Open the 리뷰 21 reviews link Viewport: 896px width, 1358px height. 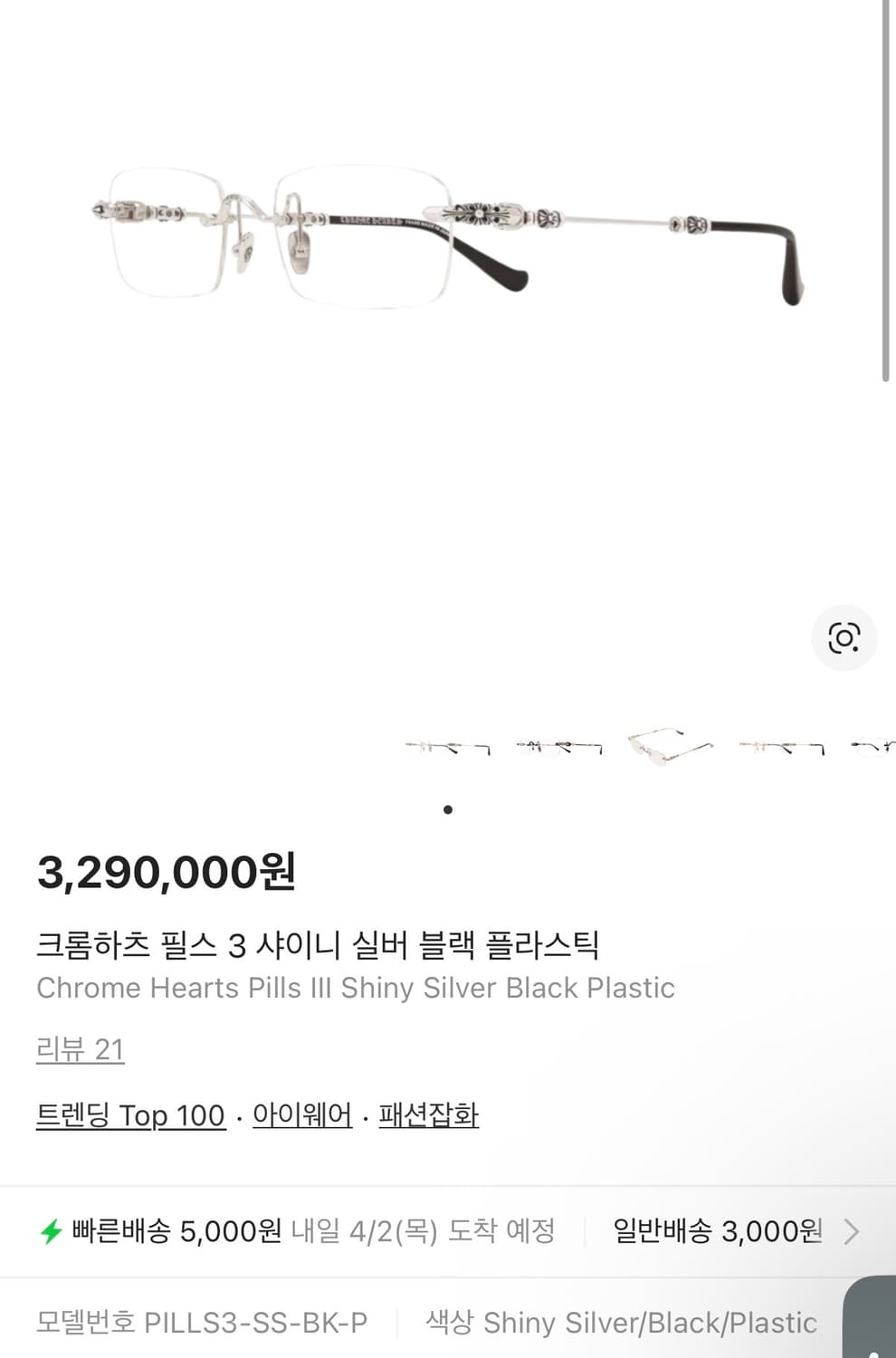tap(80, 1049)
